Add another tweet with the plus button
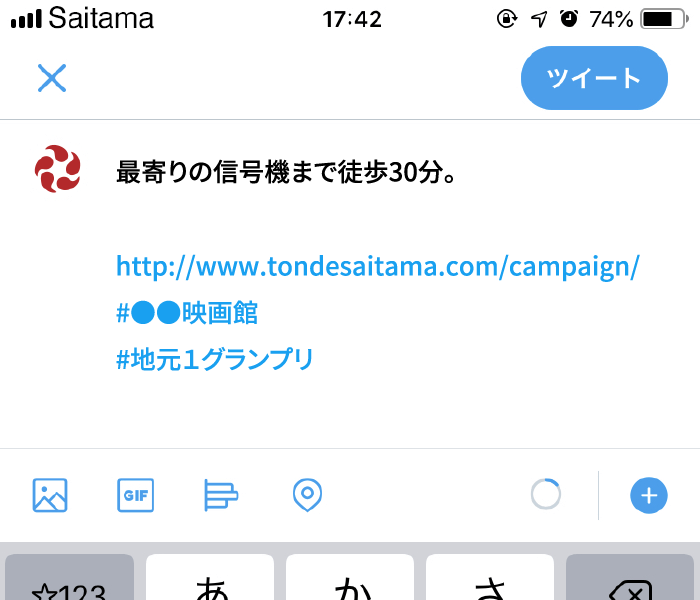This screenshot has width=700, height=600. coord(648,495)
